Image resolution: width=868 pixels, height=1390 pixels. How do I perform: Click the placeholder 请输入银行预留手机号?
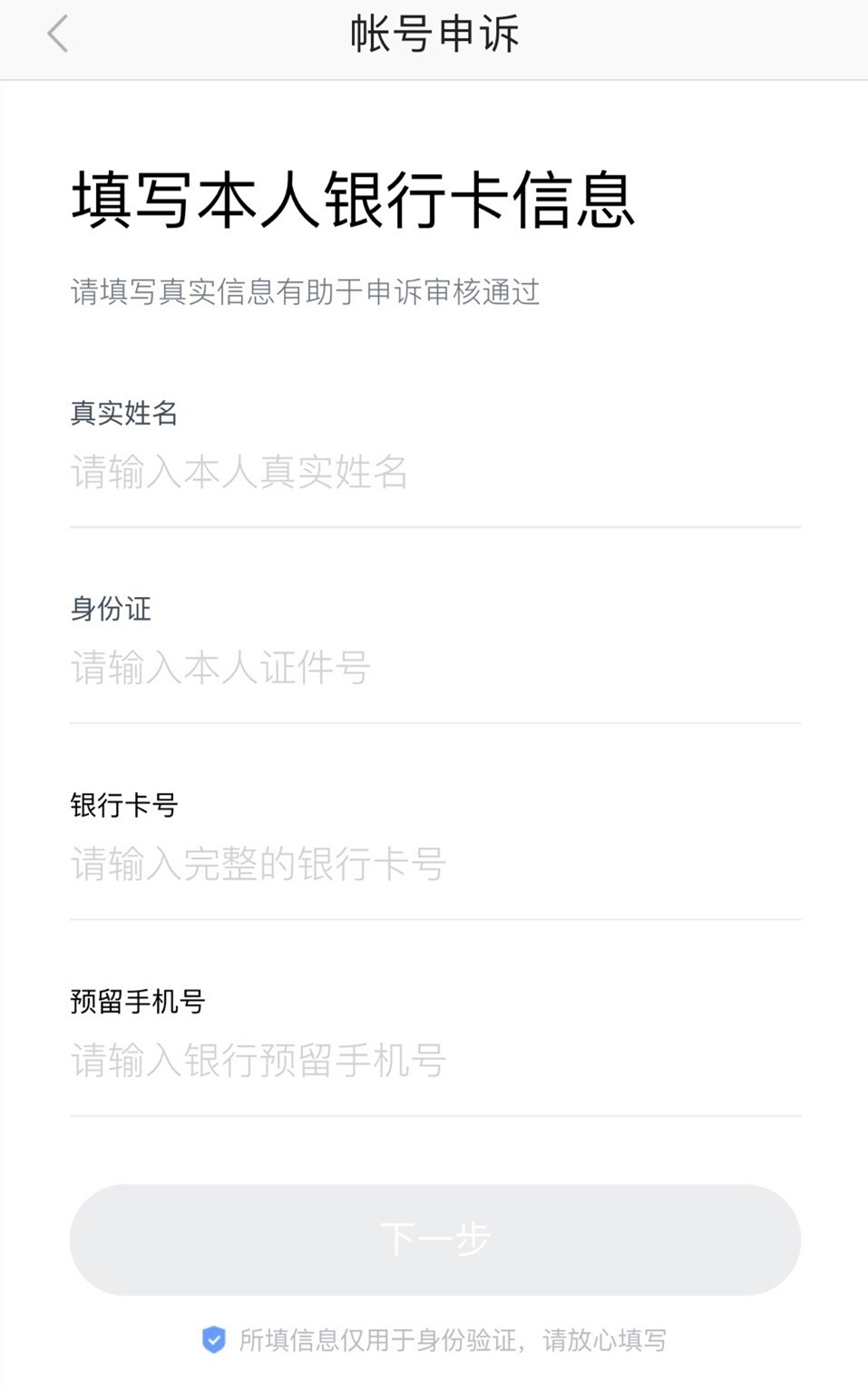(x=256, y=1062)
